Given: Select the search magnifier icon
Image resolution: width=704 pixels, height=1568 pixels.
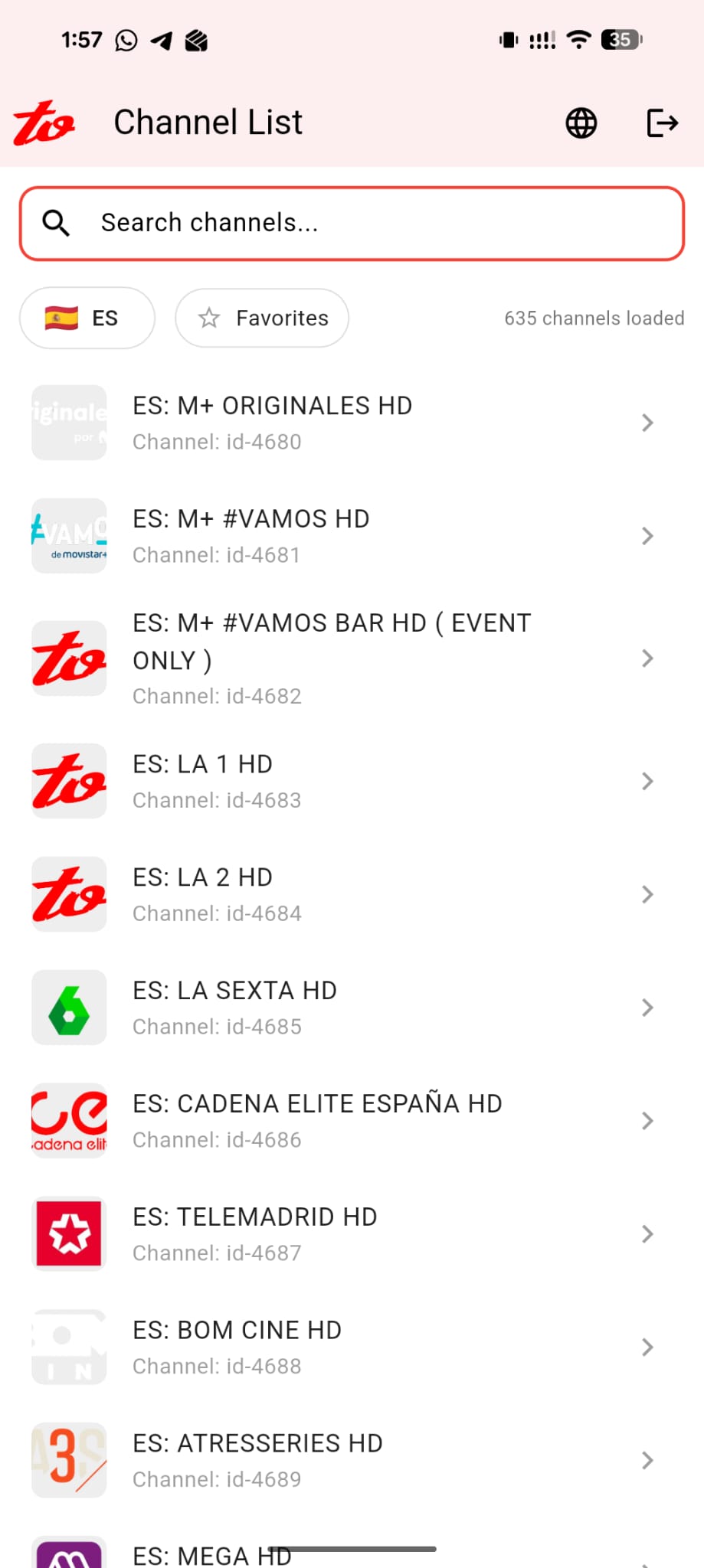Looking at the screenshot, I should pyautogui.click(x=55, y=223).
